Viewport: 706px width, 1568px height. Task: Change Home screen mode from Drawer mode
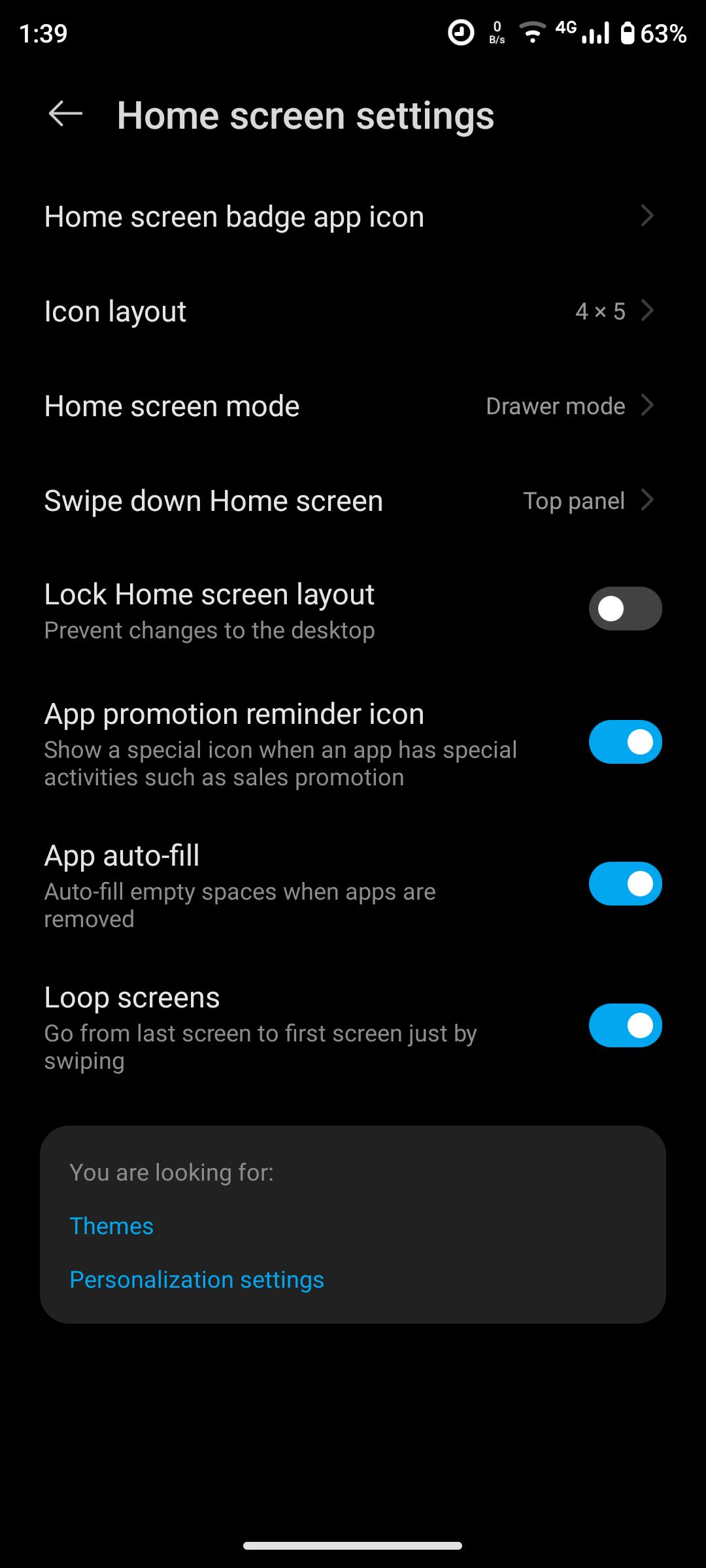[353, 406]
